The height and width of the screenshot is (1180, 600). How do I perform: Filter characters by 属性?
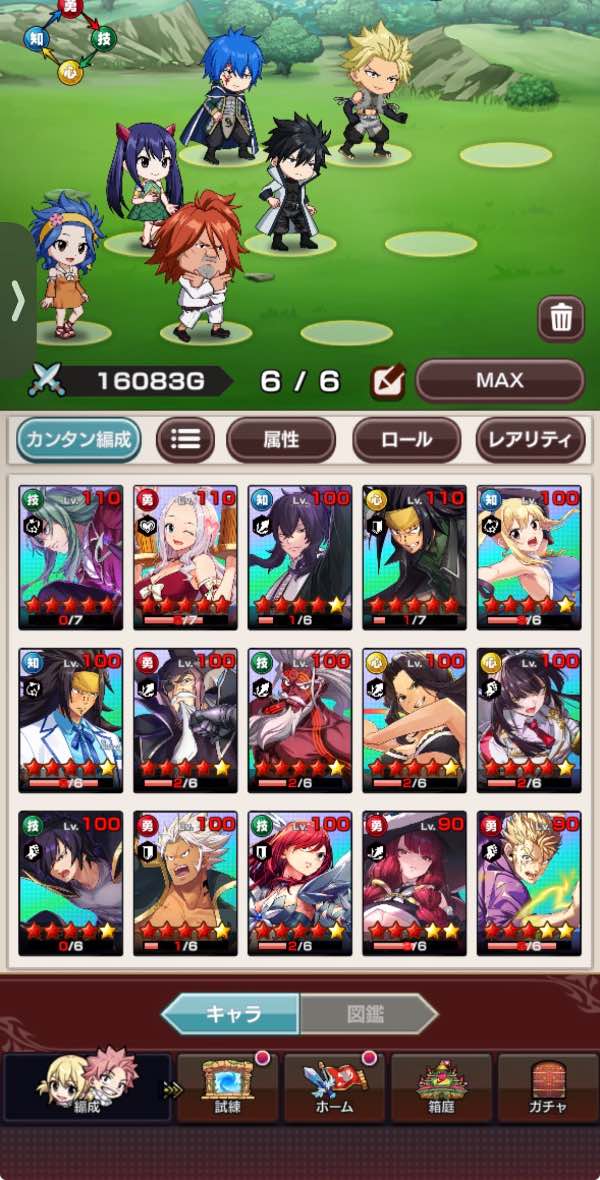(x=281, y=439)
